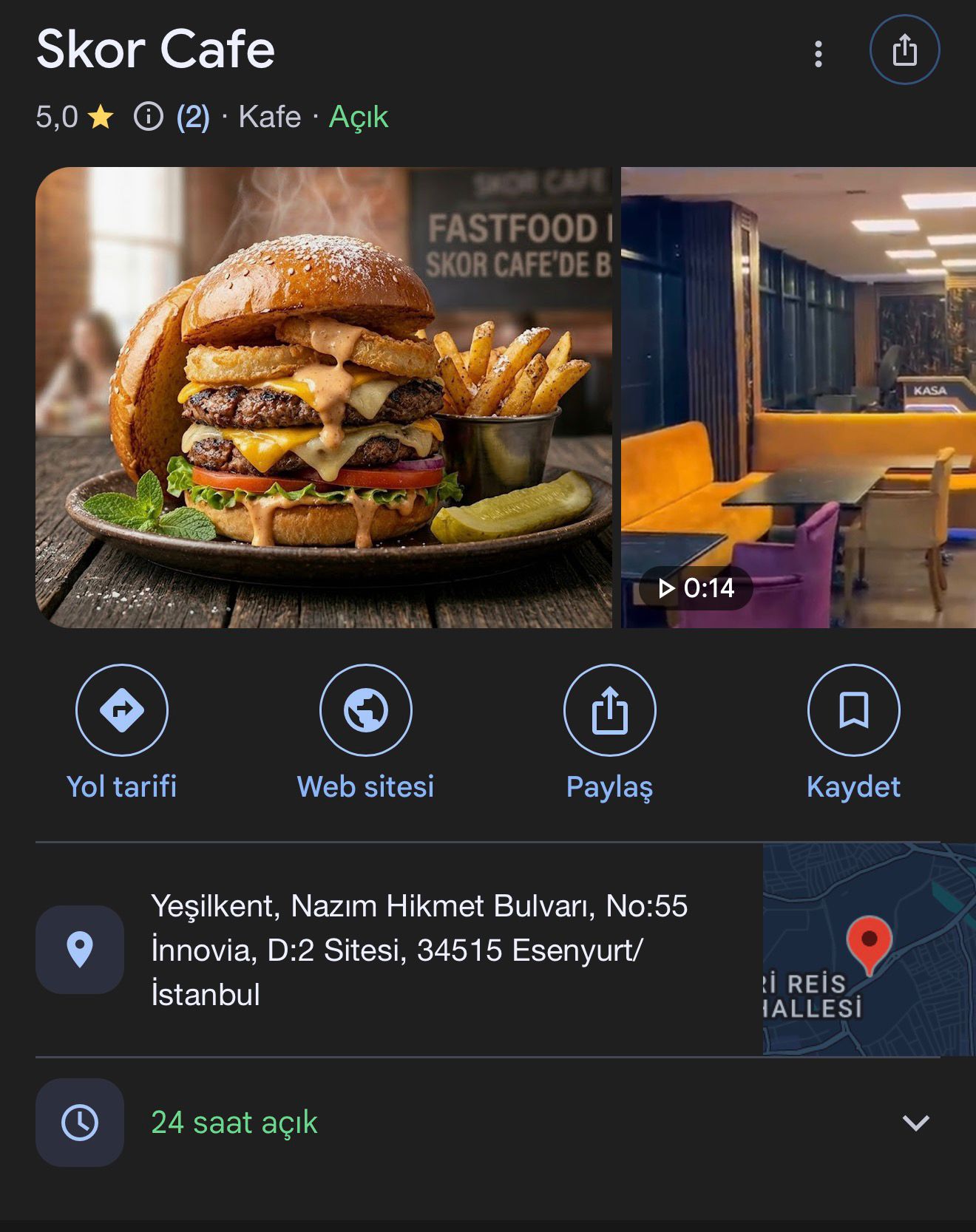The height and width of the screenshot is (1232, 976).
Task: Play the 0:14 cafe interior video
Action: [x=799, y=398]
